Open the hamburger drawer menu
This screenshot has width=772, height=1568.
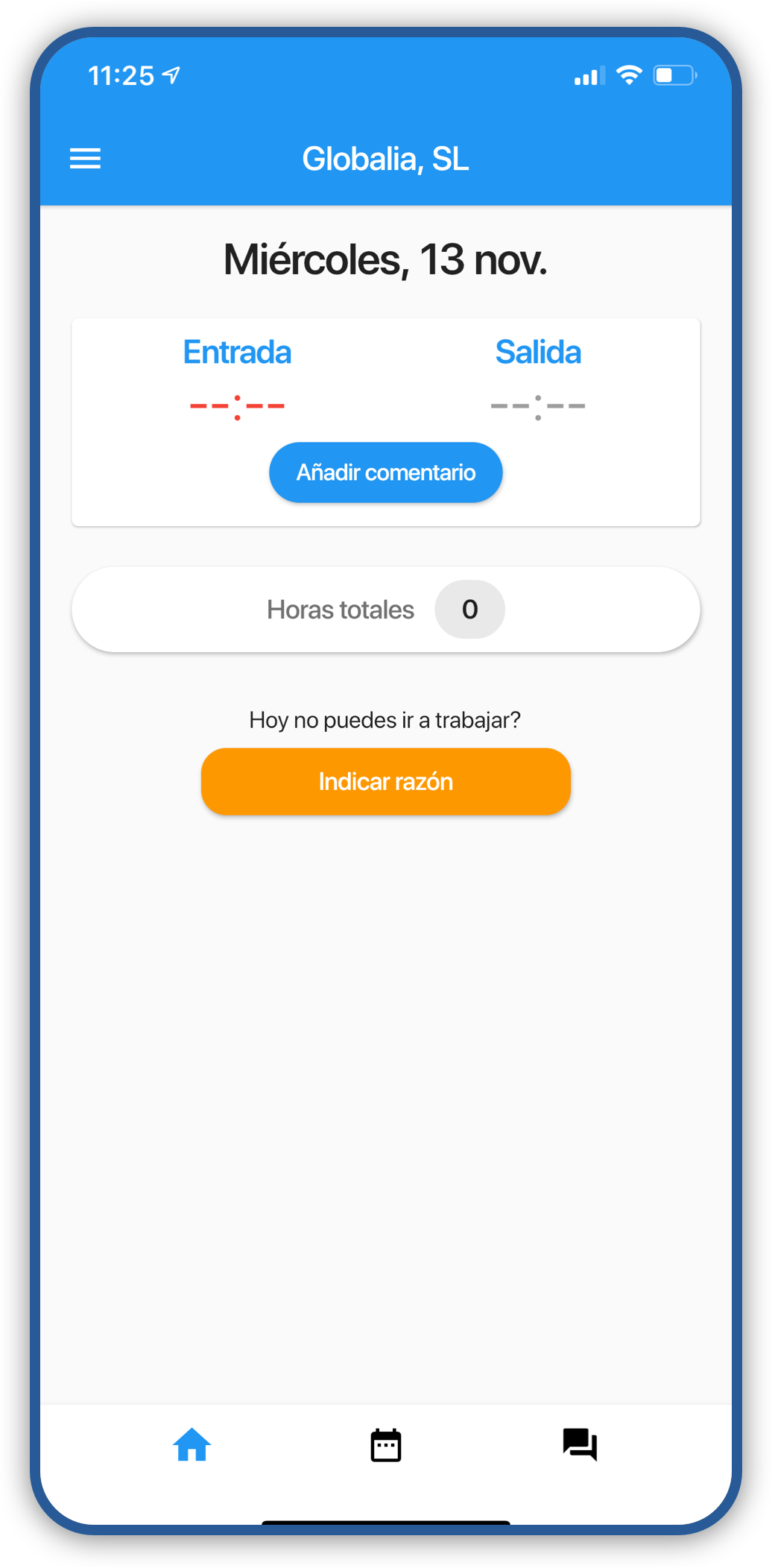85,159
